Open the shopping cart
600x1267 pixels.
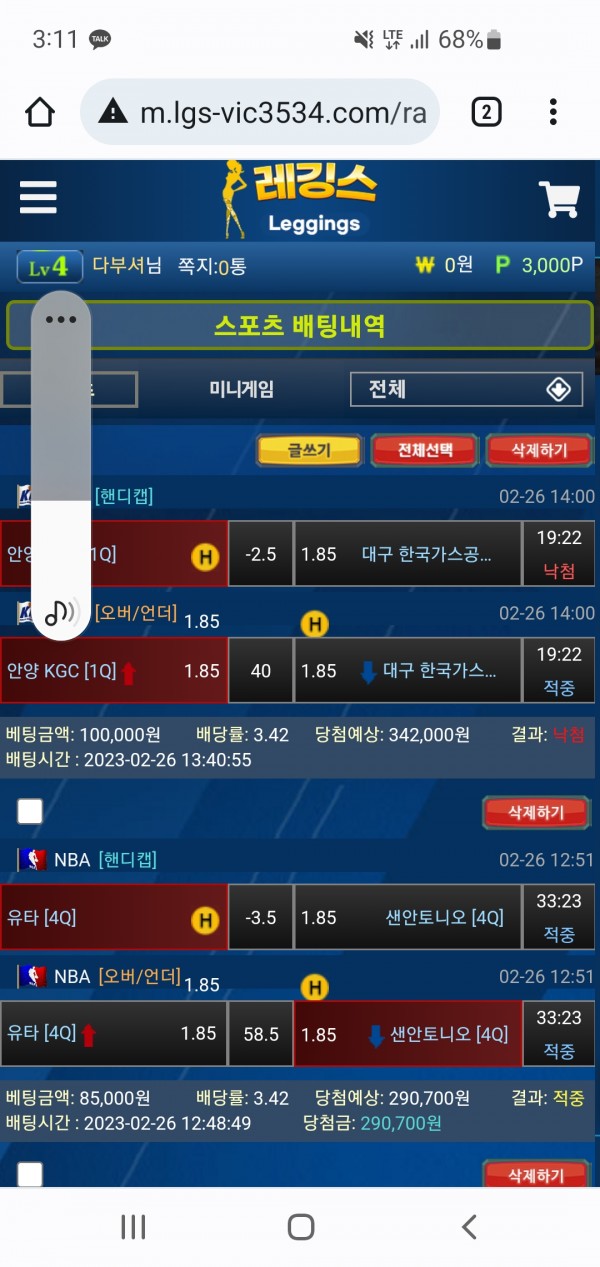tap(559, 200)
